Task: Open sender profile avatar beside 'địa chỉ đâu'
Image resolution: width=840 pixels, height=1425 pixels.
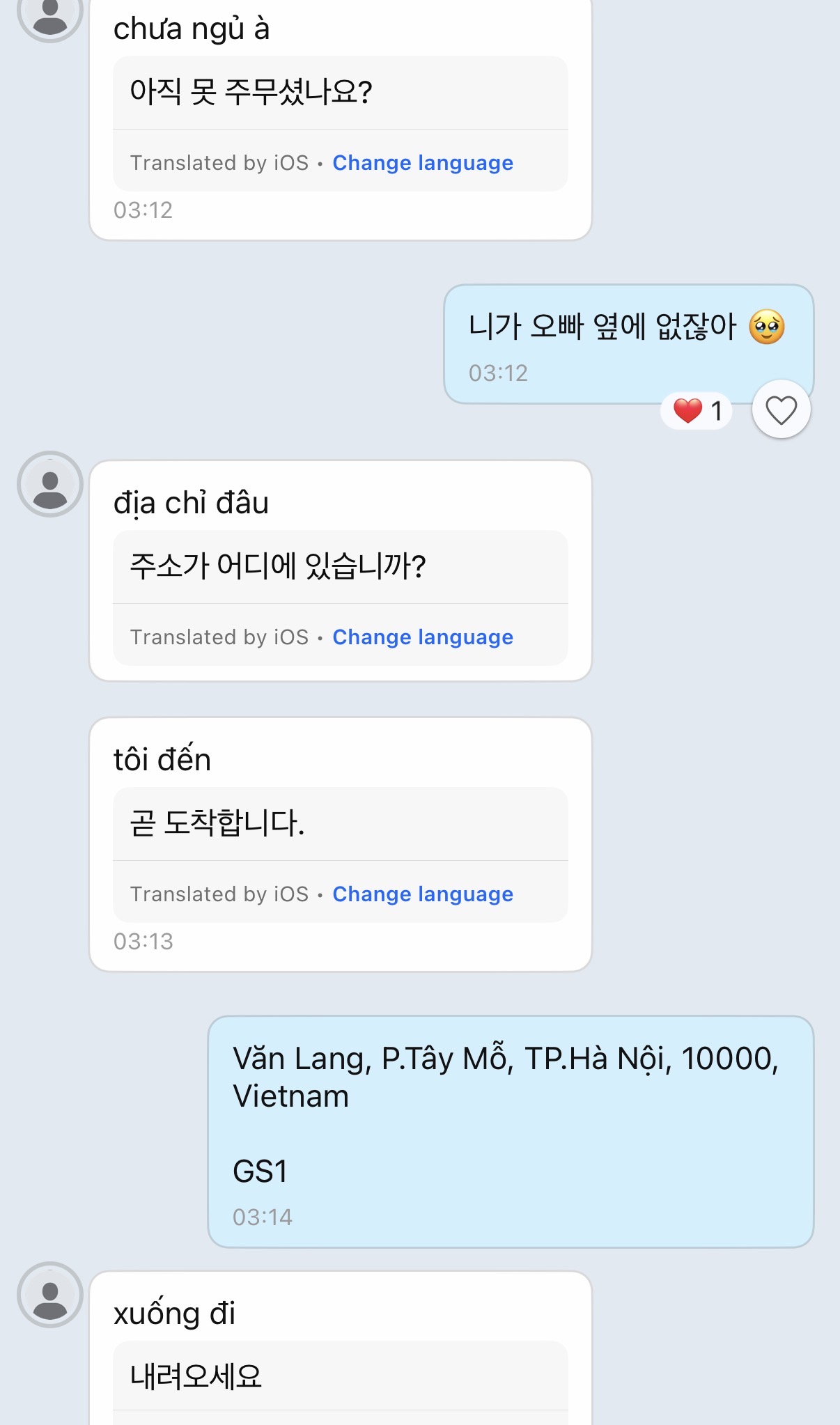Action: 50,484
